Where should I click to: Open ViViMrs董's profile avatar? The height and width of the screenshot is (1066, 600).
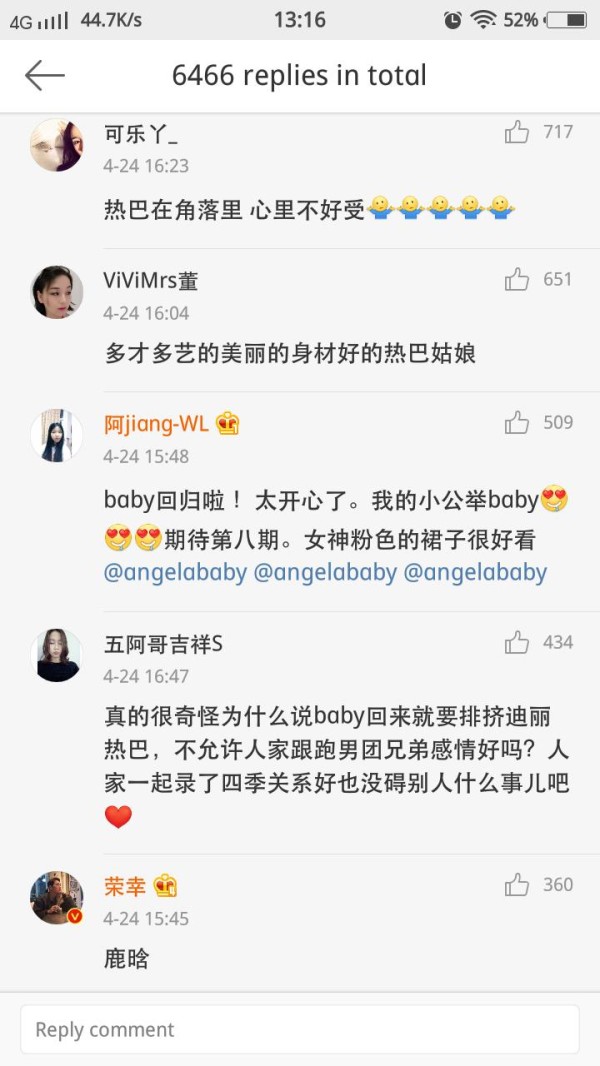(56, 292)
